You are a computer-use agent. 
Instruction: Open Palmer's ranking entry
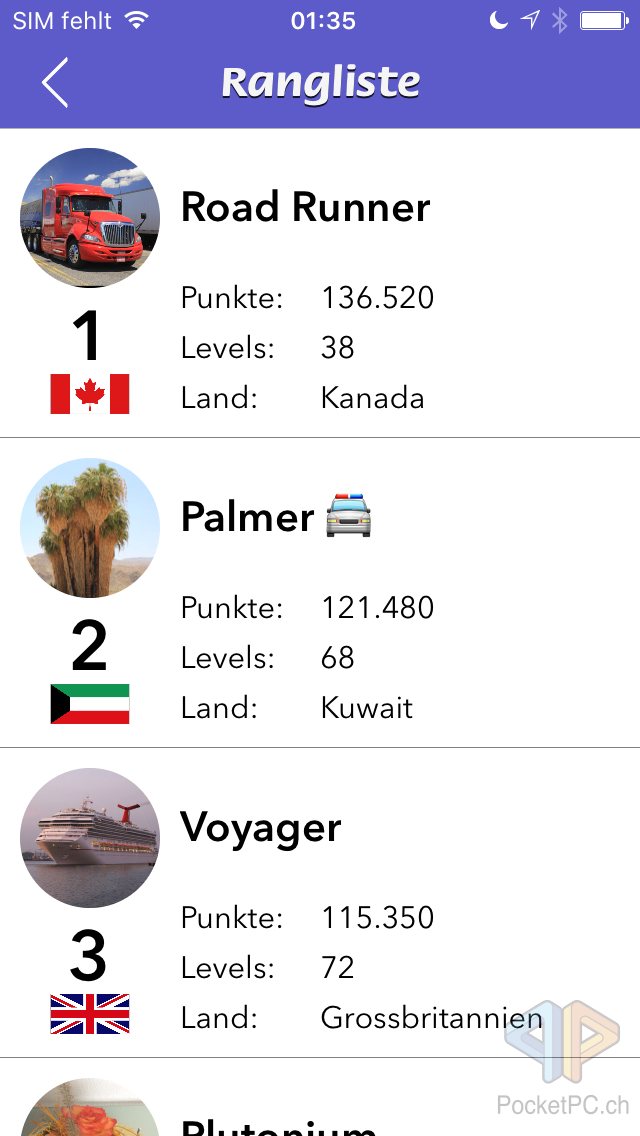pos(320,593)
